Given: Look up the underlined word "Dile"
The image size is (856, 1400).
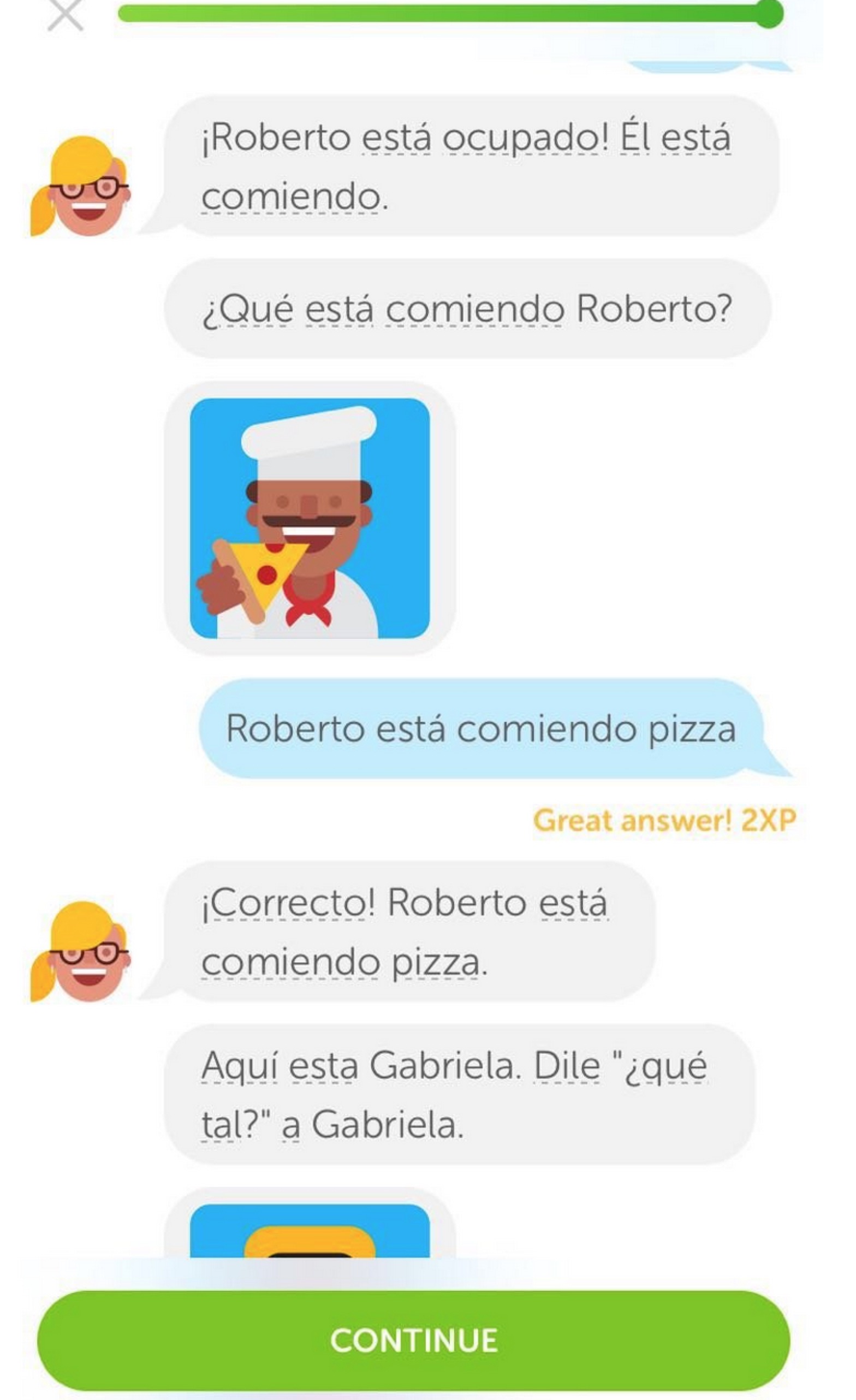Looking at the screenshot, I should (566, 1066).
